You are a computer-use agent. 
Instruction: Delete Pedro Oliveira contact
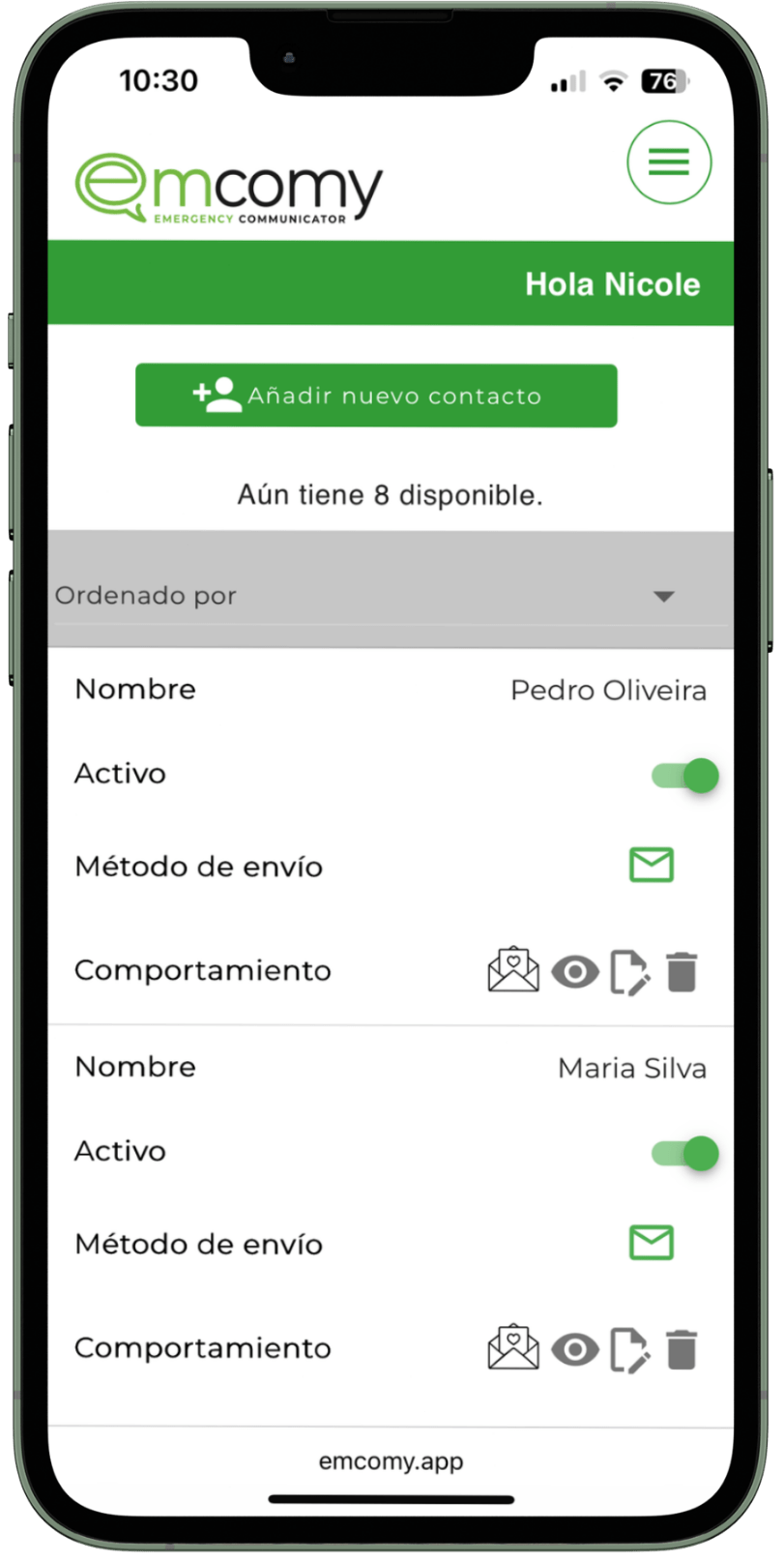tap(682, 972)
